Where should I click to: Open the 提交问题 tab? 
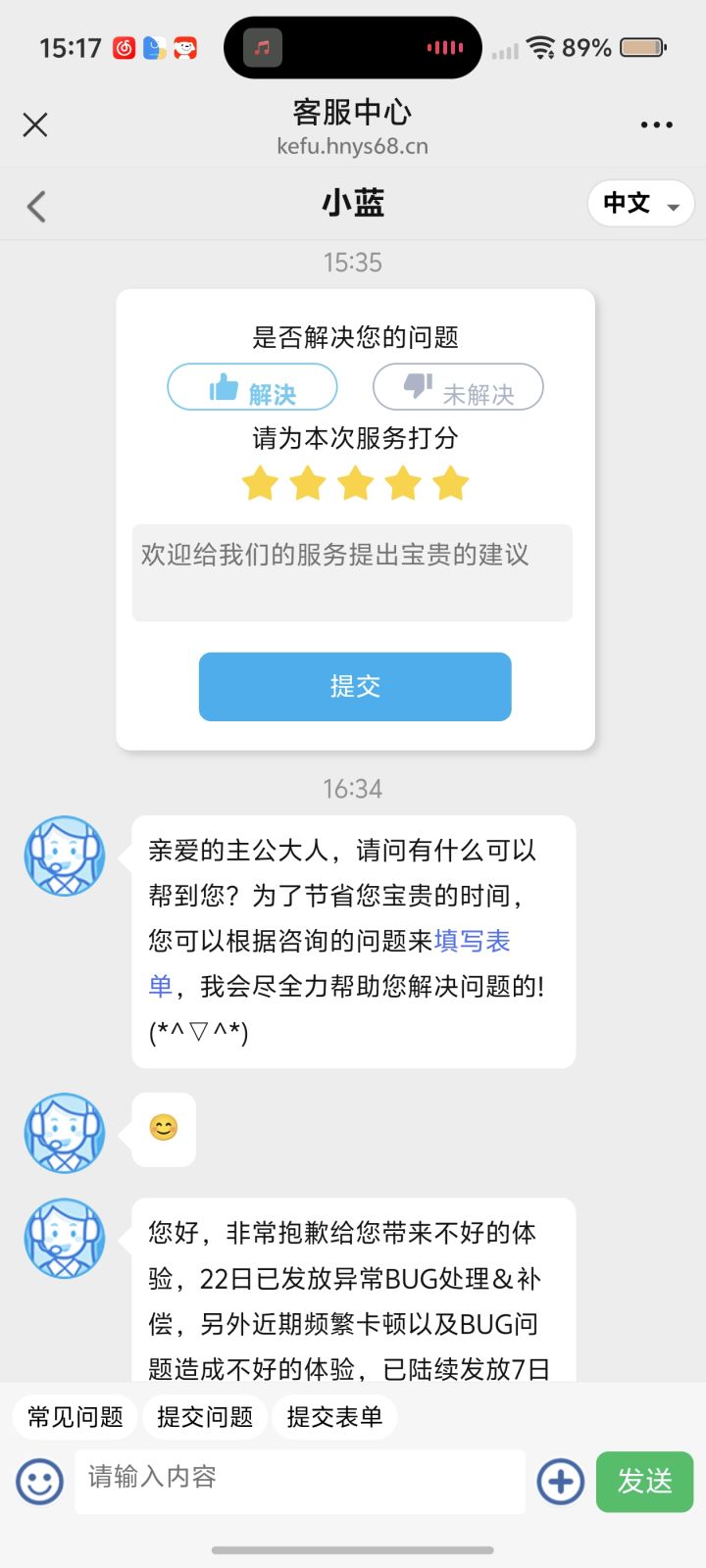pos(204,1416)
